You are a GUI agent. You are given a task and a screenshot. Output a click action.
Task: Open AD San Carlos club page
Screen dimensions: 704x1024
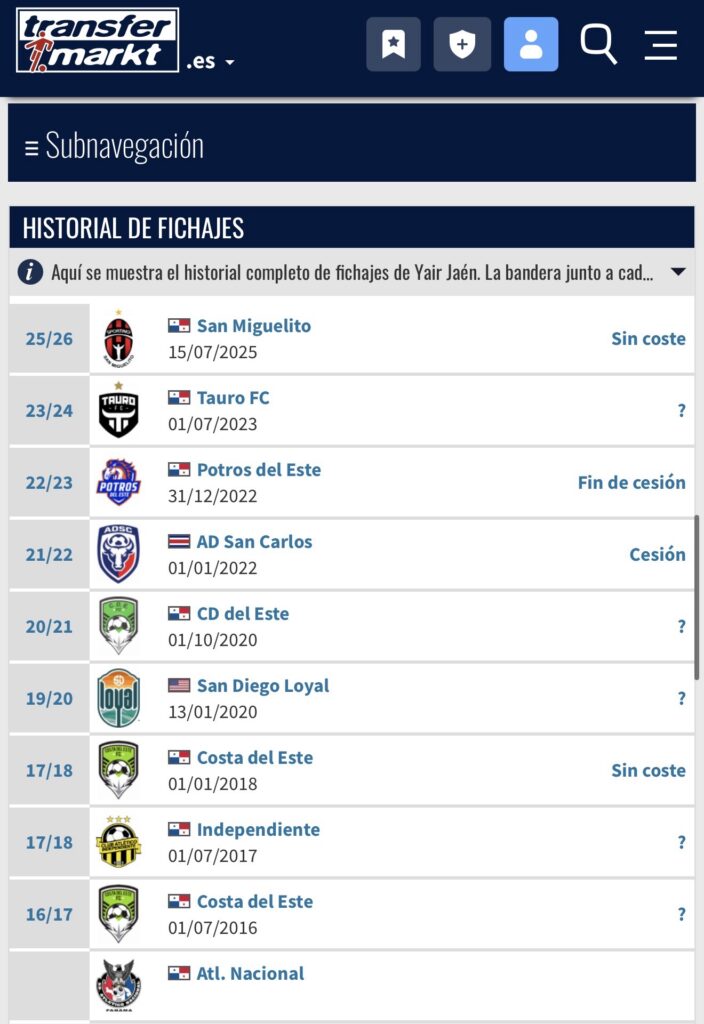254,542
